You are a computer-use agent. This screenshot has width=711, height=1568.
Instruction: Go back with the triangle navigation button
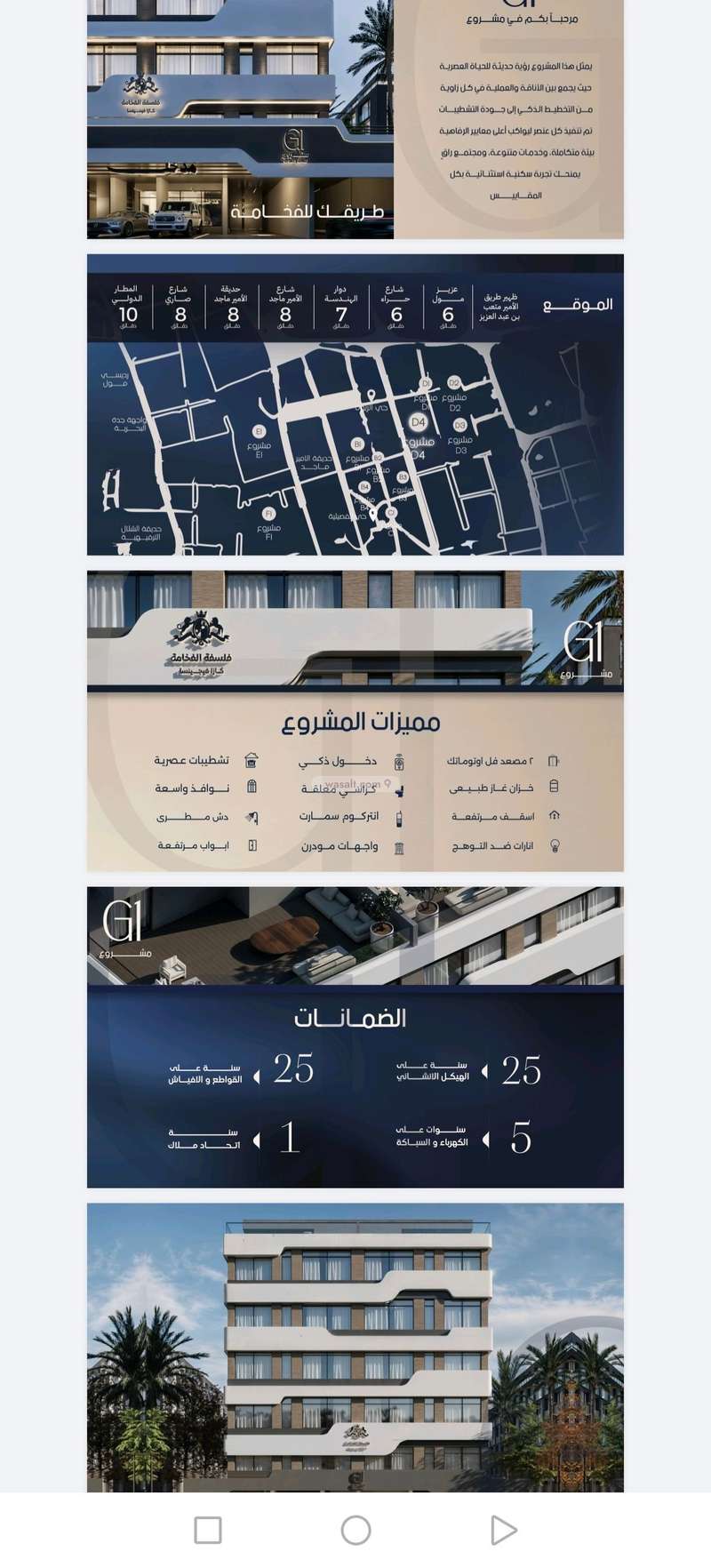click(503, 1530)
